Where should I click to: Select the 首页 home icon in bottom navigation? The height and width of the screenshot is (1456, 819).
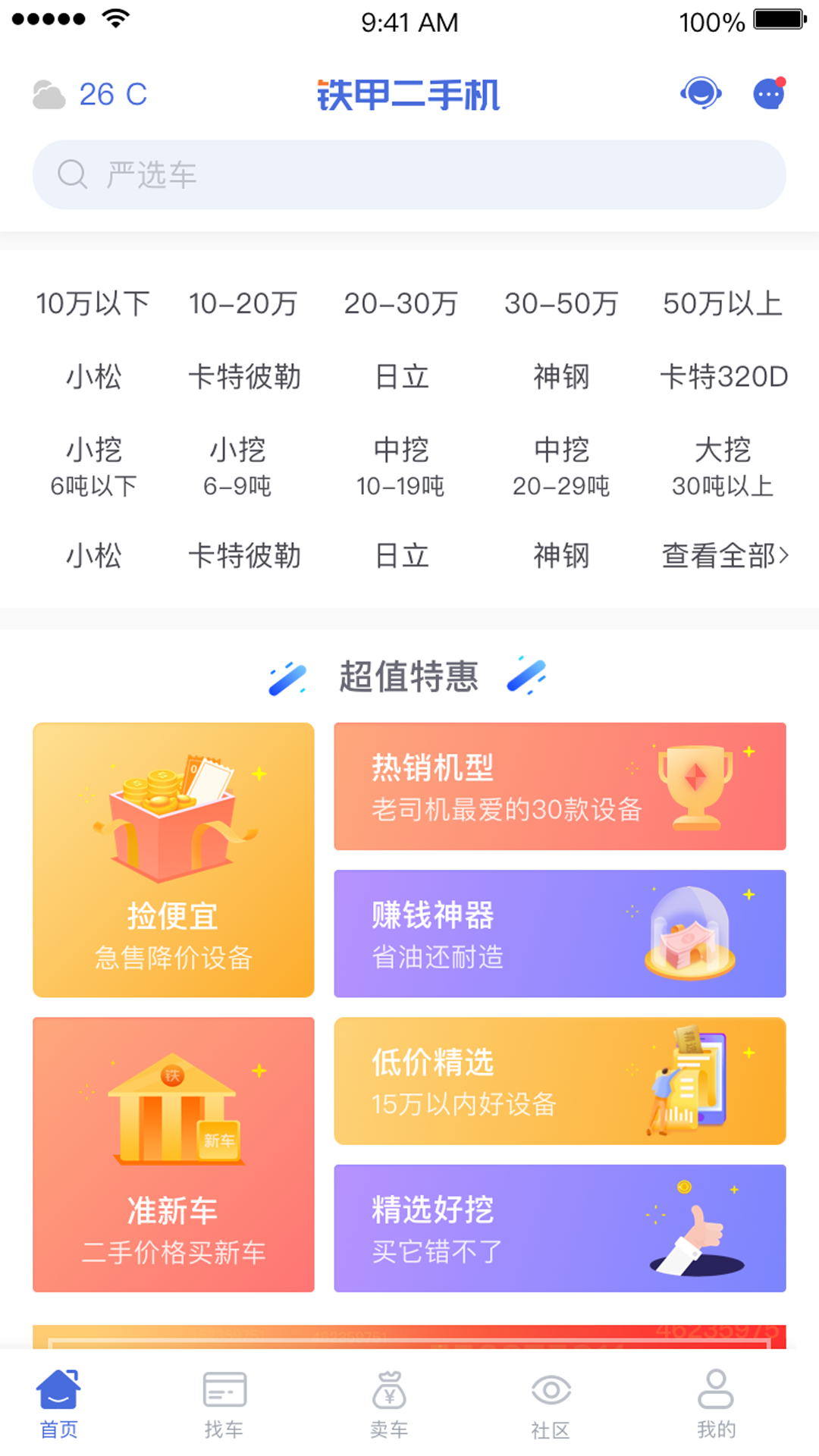tap(61, 1390)
